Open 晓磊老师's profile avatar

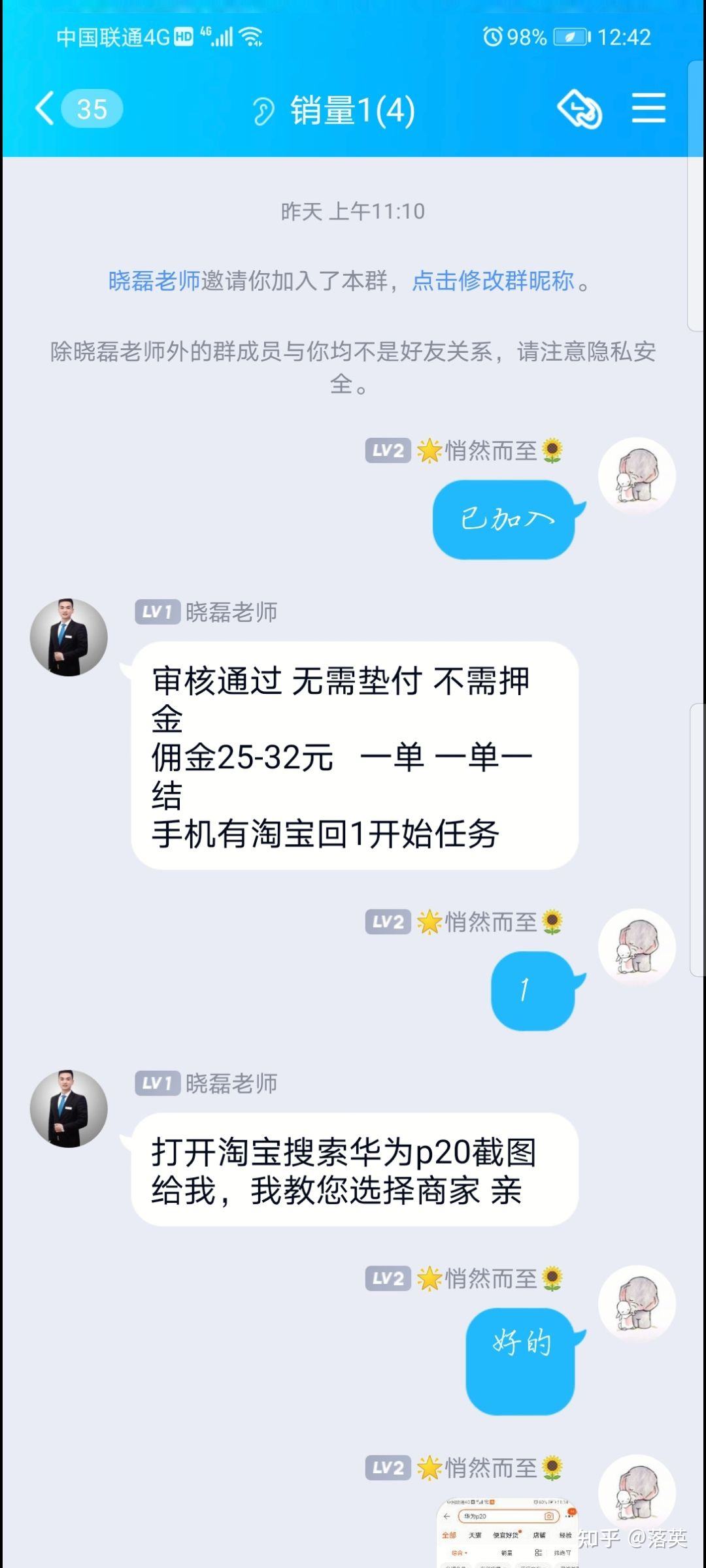(x=68, y=637)
